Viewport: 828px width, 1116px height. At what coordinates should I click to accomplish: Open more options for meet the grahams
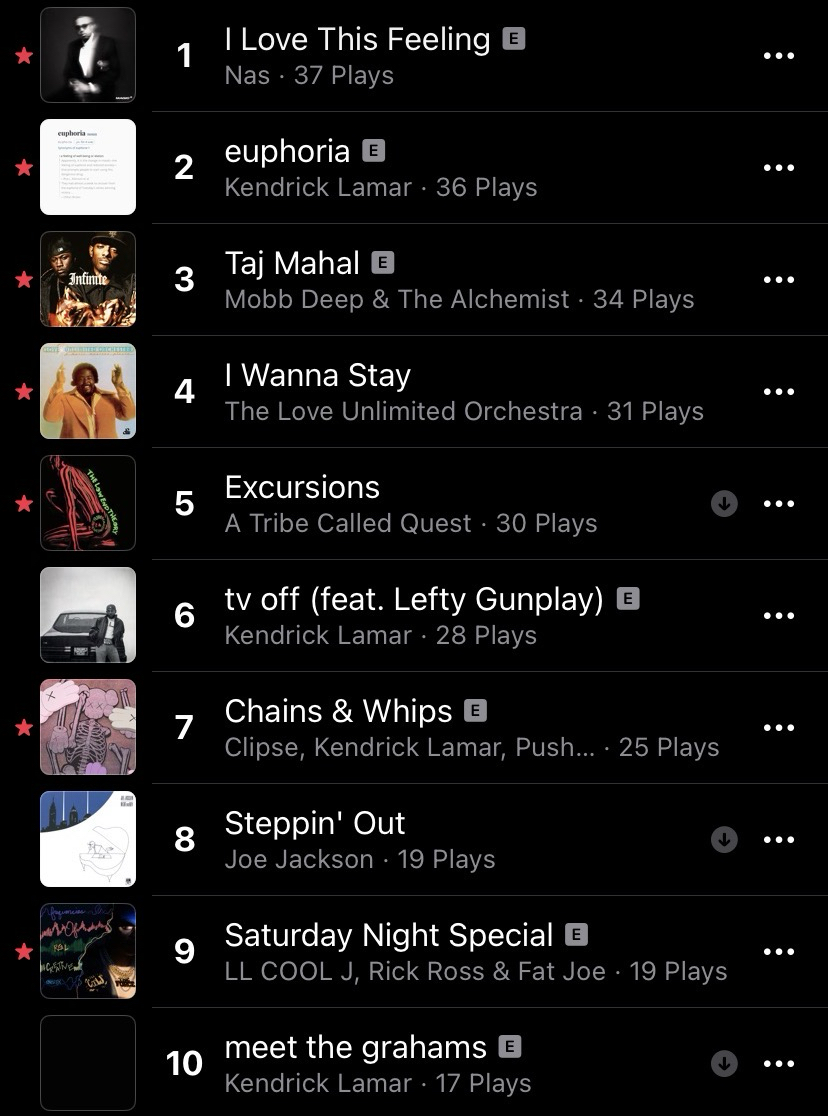[x=778, y=1064]
